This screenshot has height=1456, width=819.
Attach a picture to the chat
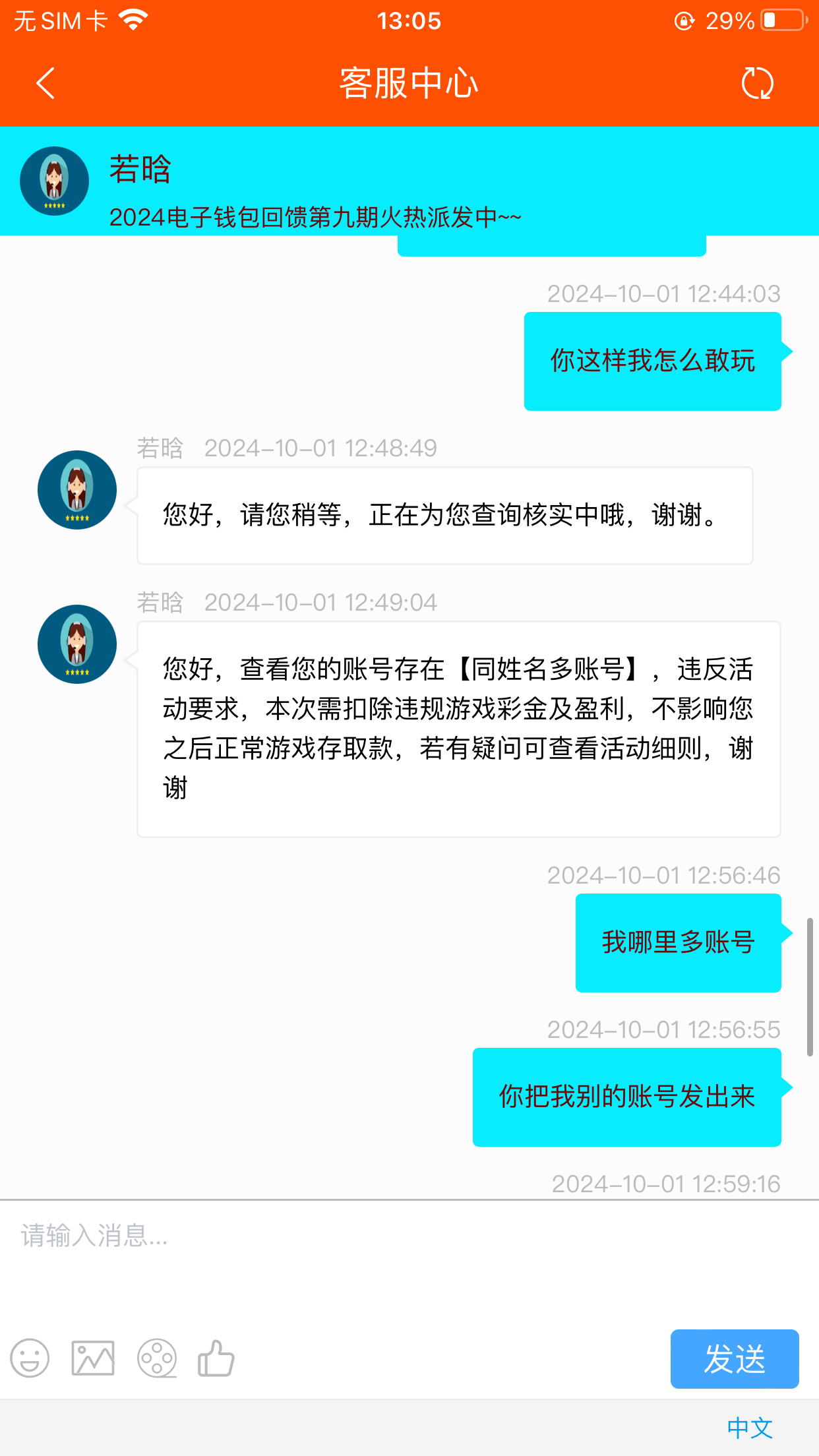[x=93, y=1358]
